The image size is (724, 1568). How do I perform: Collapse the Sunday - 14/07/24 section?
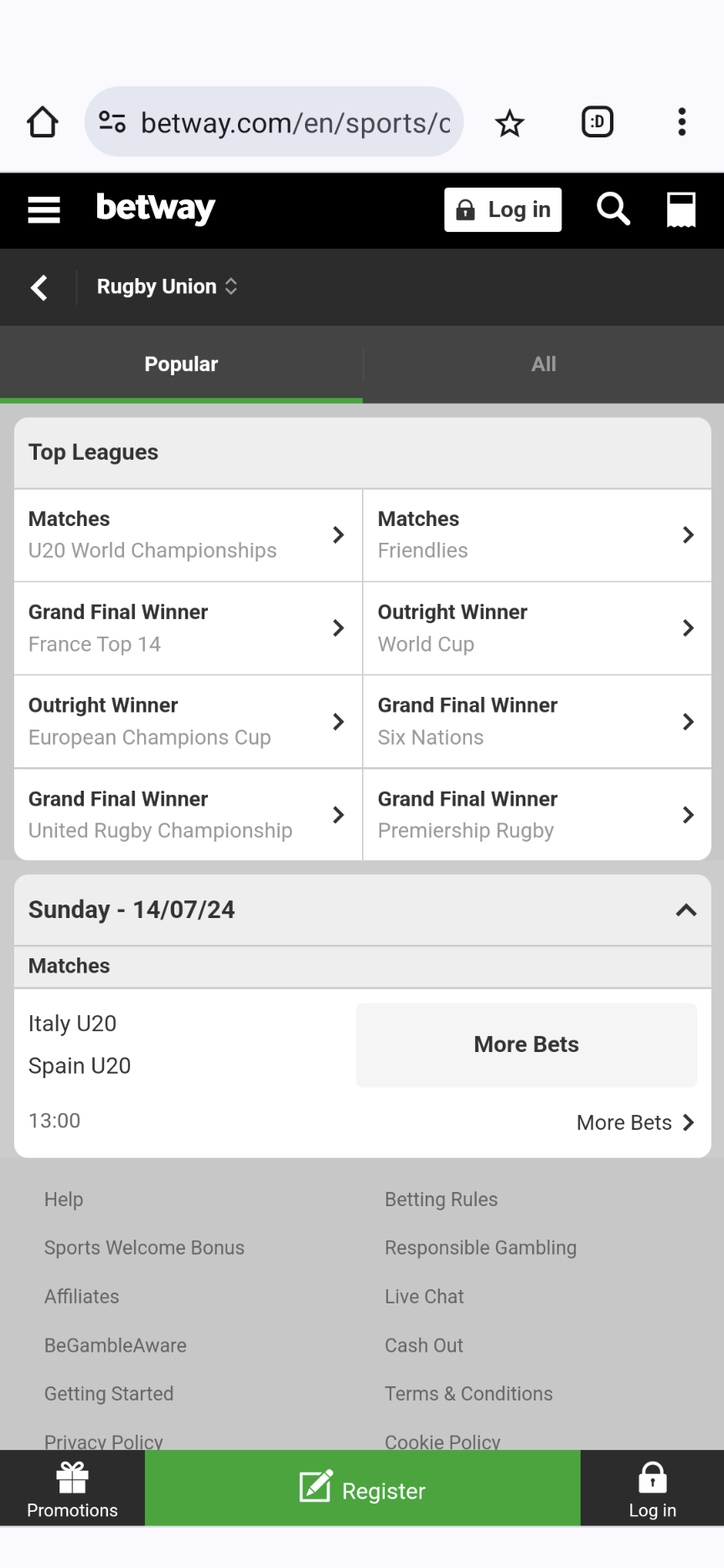pos(685,910)
